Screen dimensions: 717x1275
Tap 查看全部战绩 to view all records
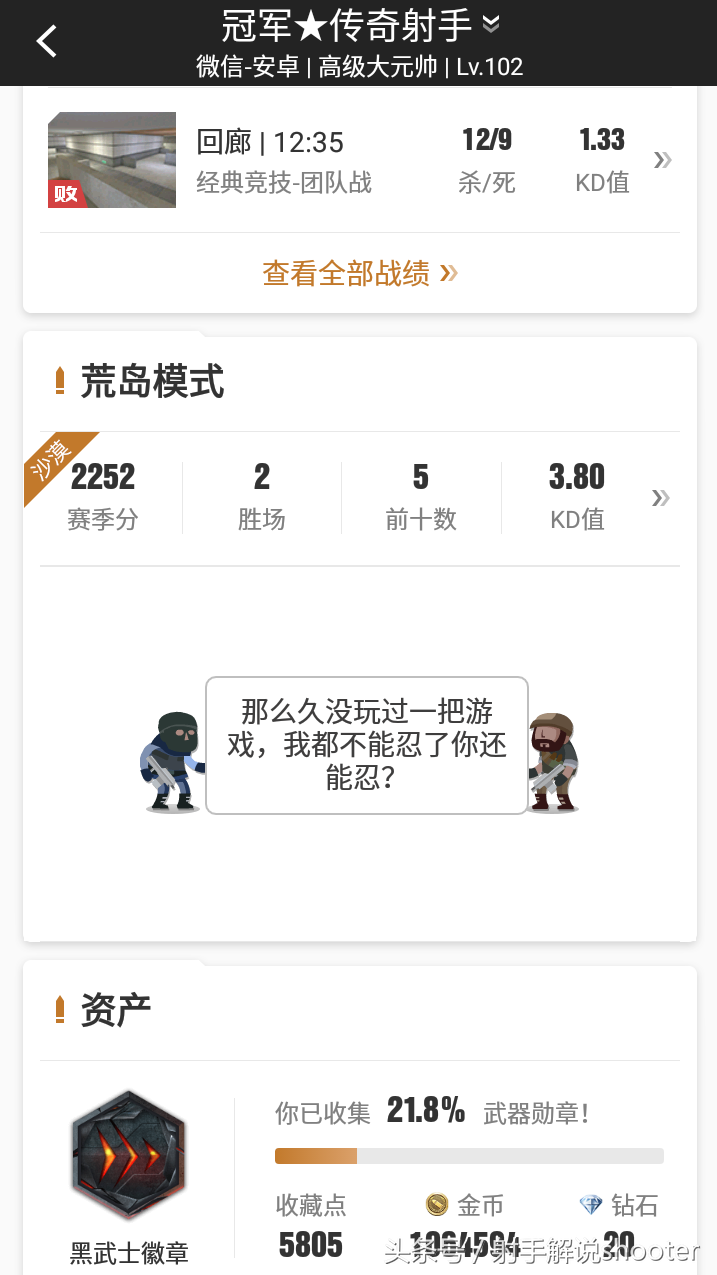[x=360, y=273]
